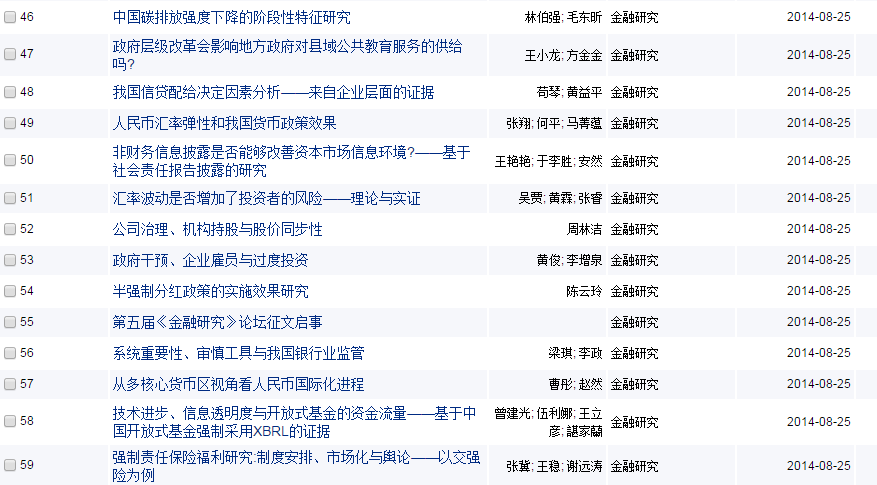Open 金融研究 journal link in row 46

tap(634, 18)
